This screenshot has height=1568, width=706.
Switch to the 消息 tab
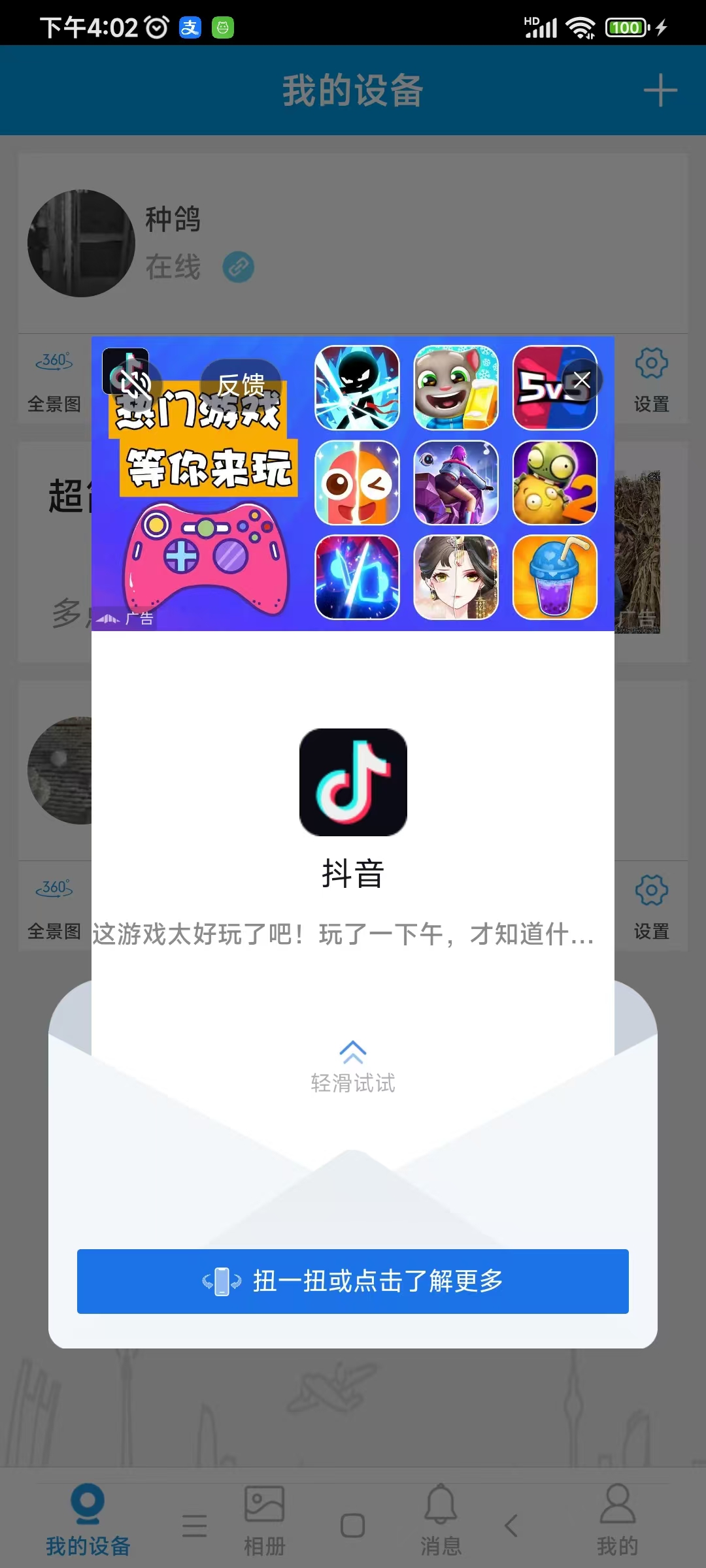tap(441, 1519)
